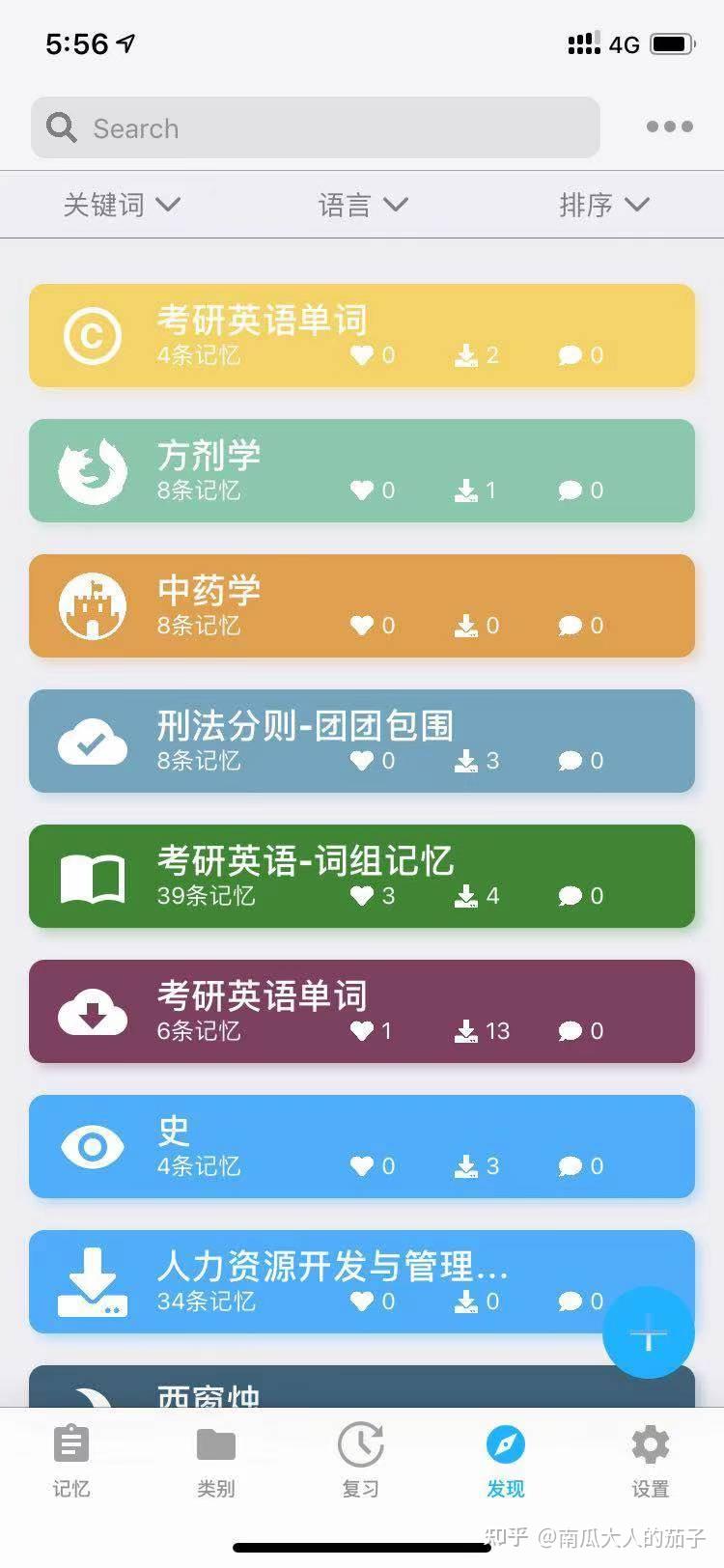Tap the download cloud icon on purple 考研英语单词 card

point(92,1011)
